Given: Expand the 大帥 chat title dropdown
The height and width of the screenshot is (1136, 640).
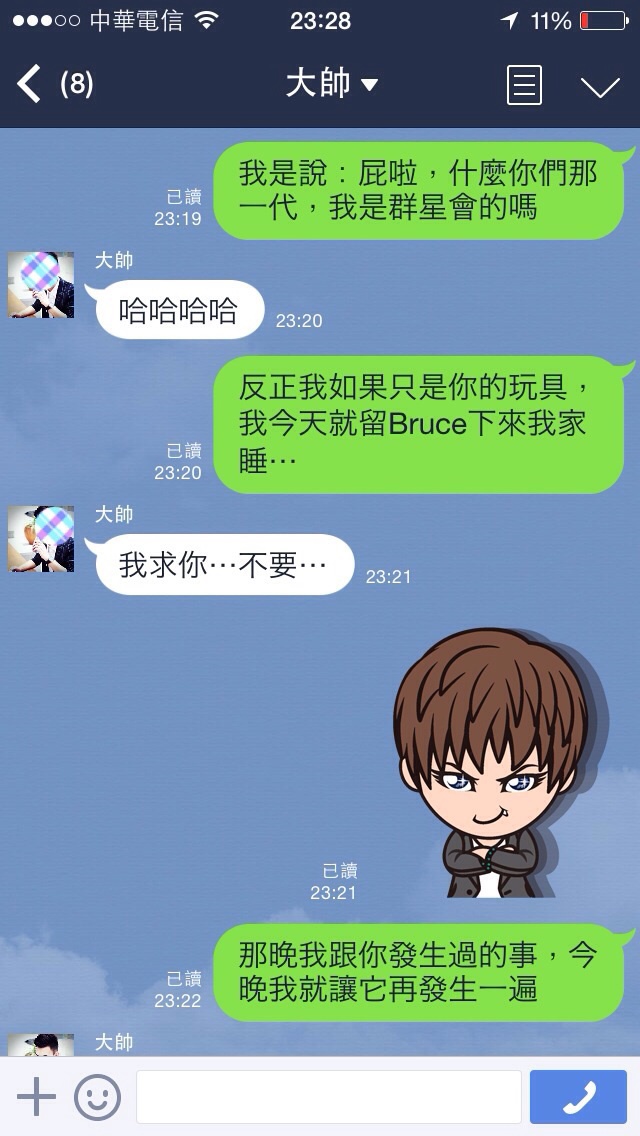Looking at the screenshot, I should [x=331, y=85].
